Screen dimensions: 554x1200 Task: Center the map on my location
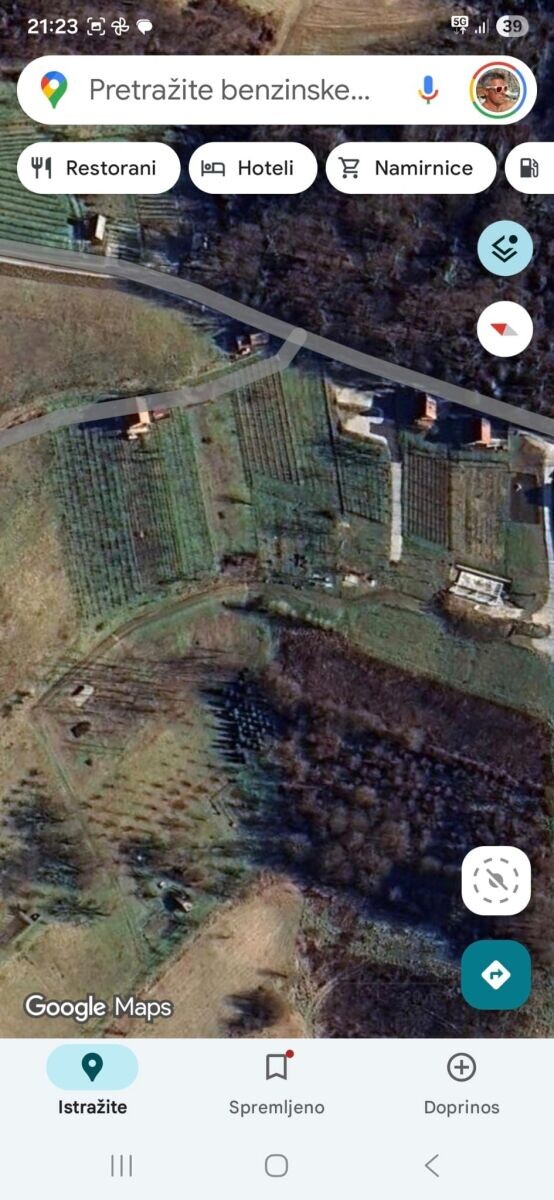coord(496,881)
